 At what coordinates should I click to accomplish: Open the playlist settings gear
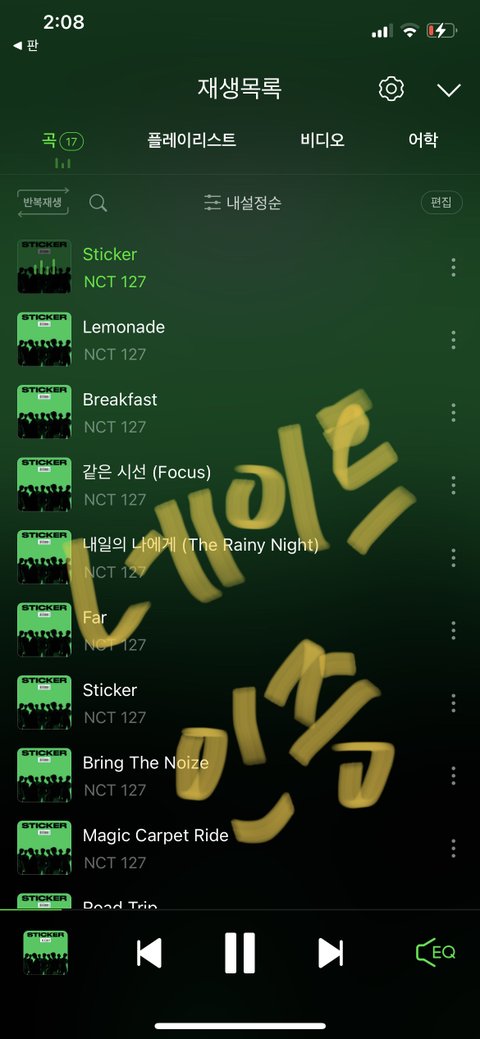click(391, 89)
